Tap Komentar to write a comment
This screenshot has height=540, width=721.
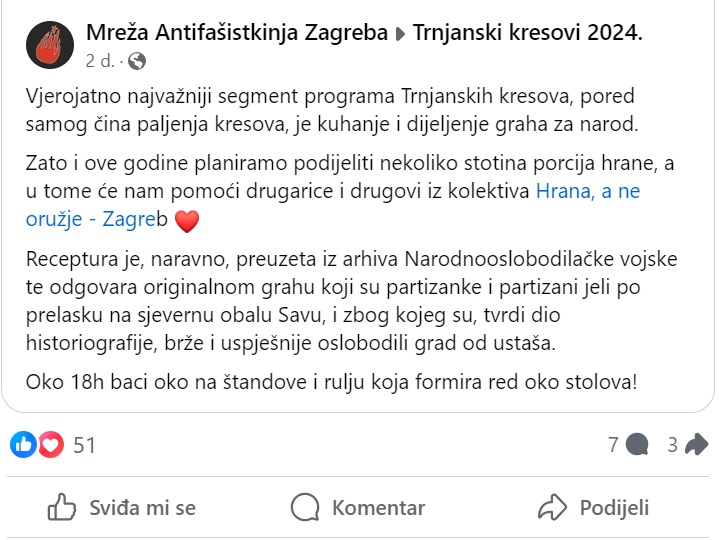coord(358,507)
